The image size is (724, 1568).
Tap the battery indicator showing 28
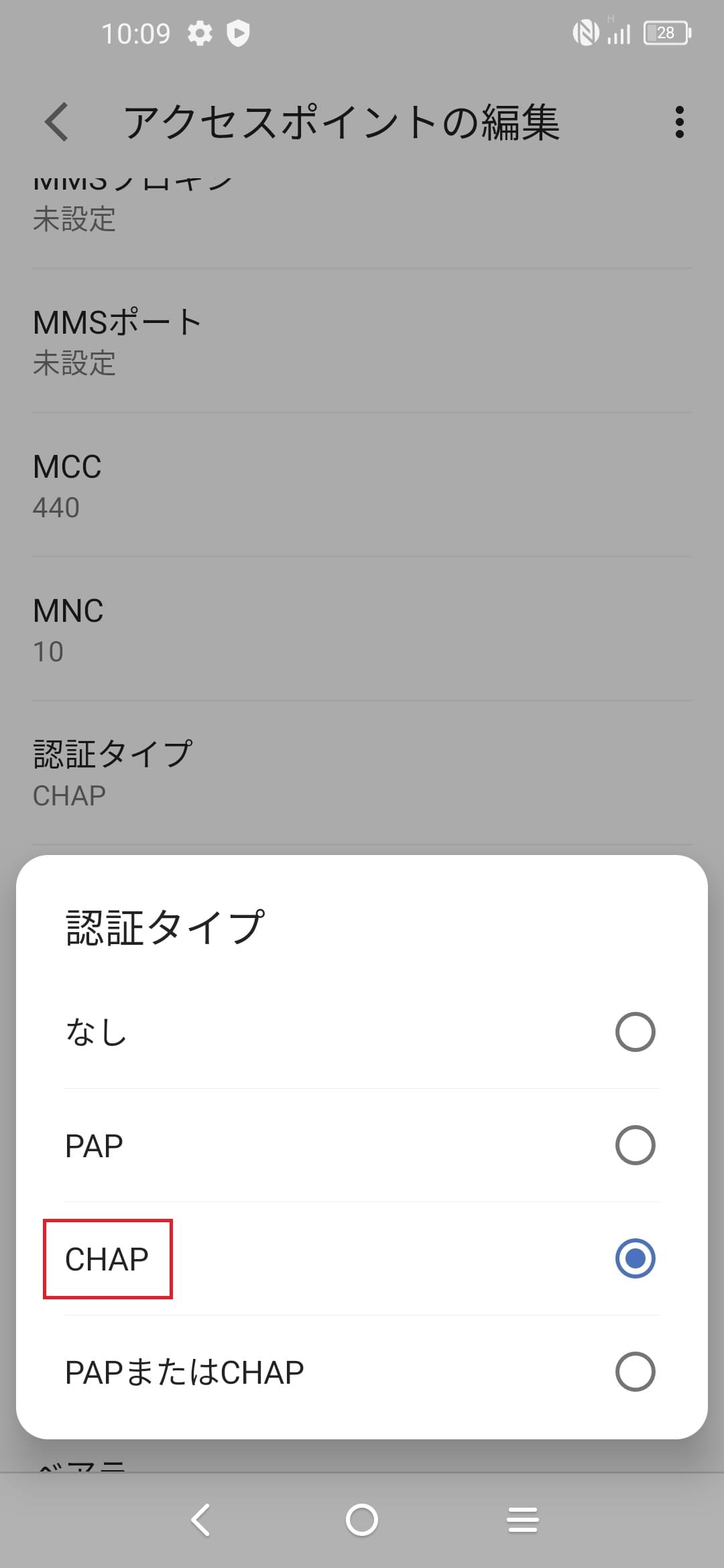(665, 32)
